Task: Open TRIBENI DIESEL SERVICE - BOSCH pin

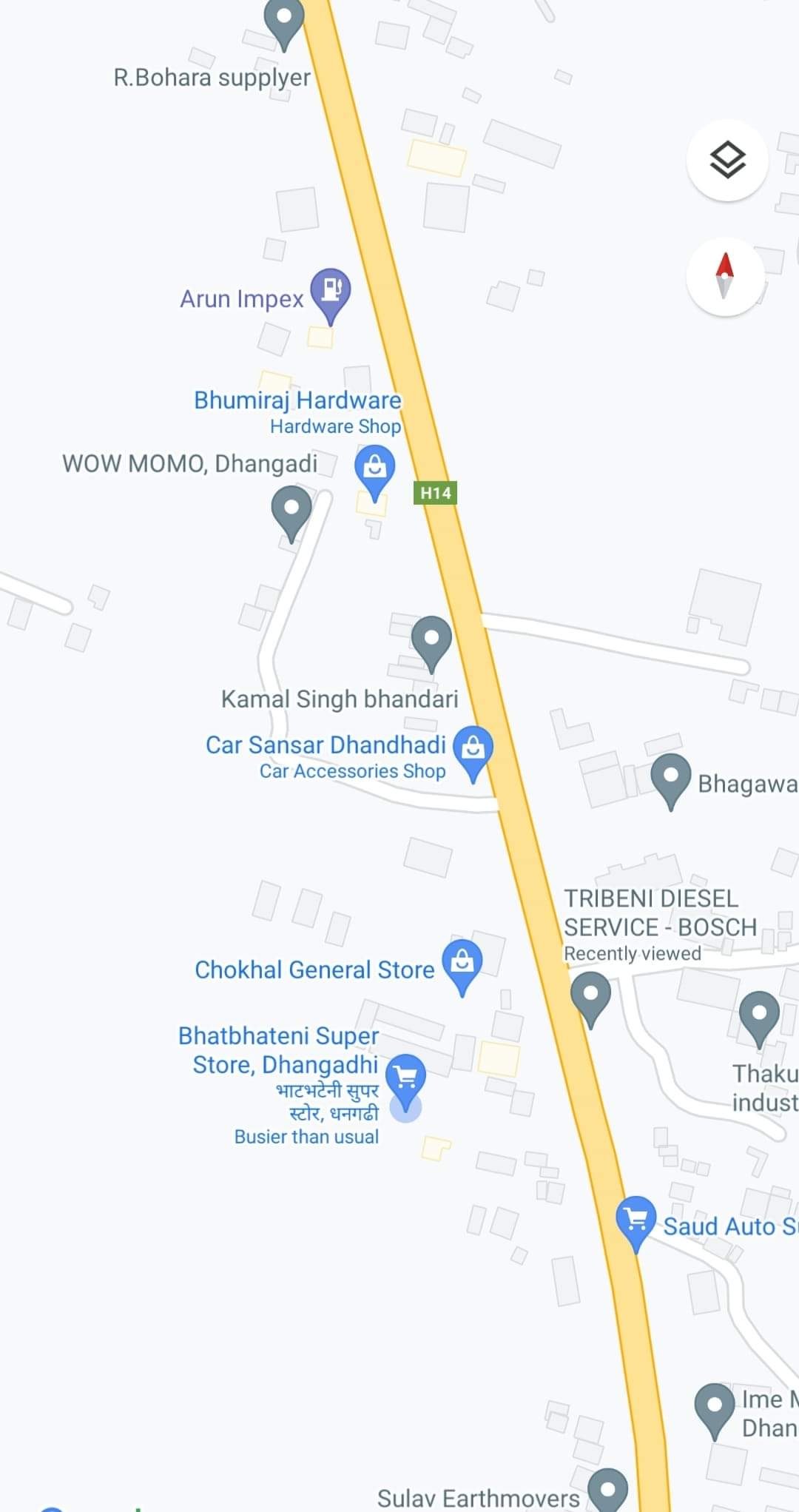Action: point(590,995)
